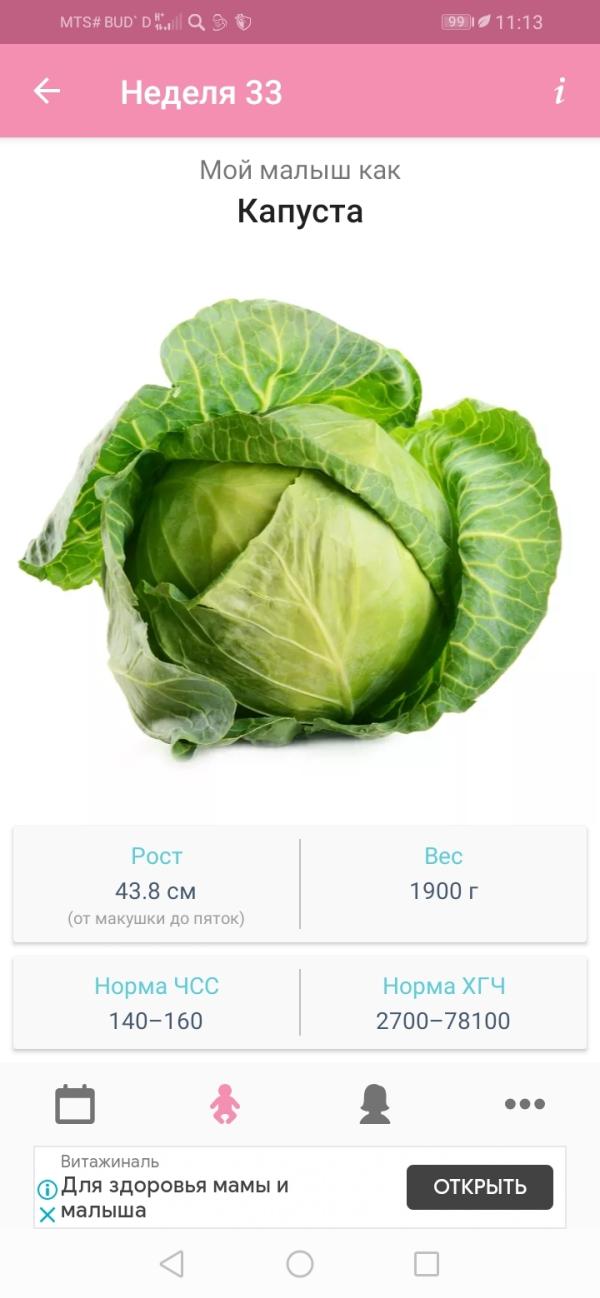
Task: Open the three-dots more tab
Action: pos(525,1104)
